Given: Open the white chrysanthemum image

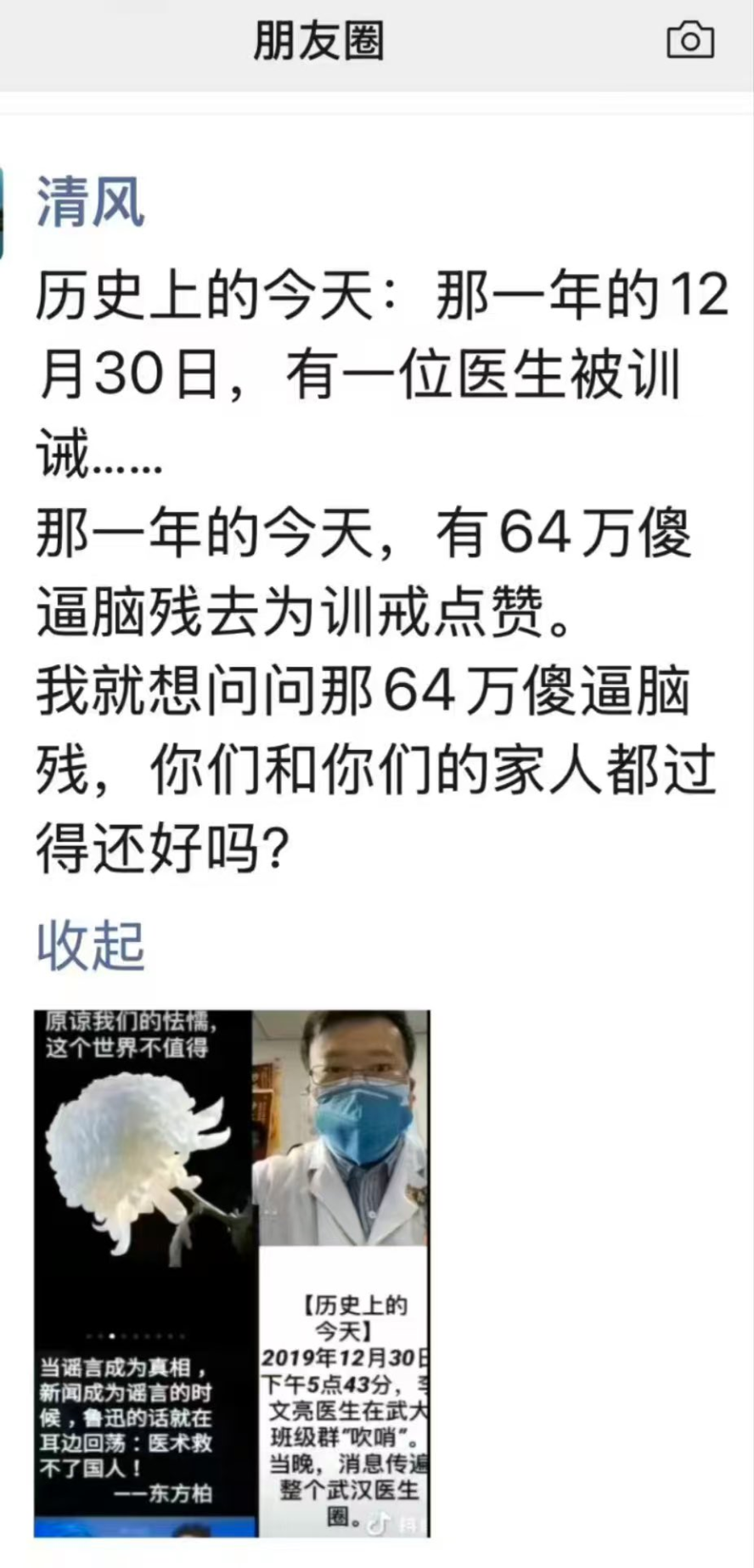Looking at the screenshot, I should pos(145,1272).
